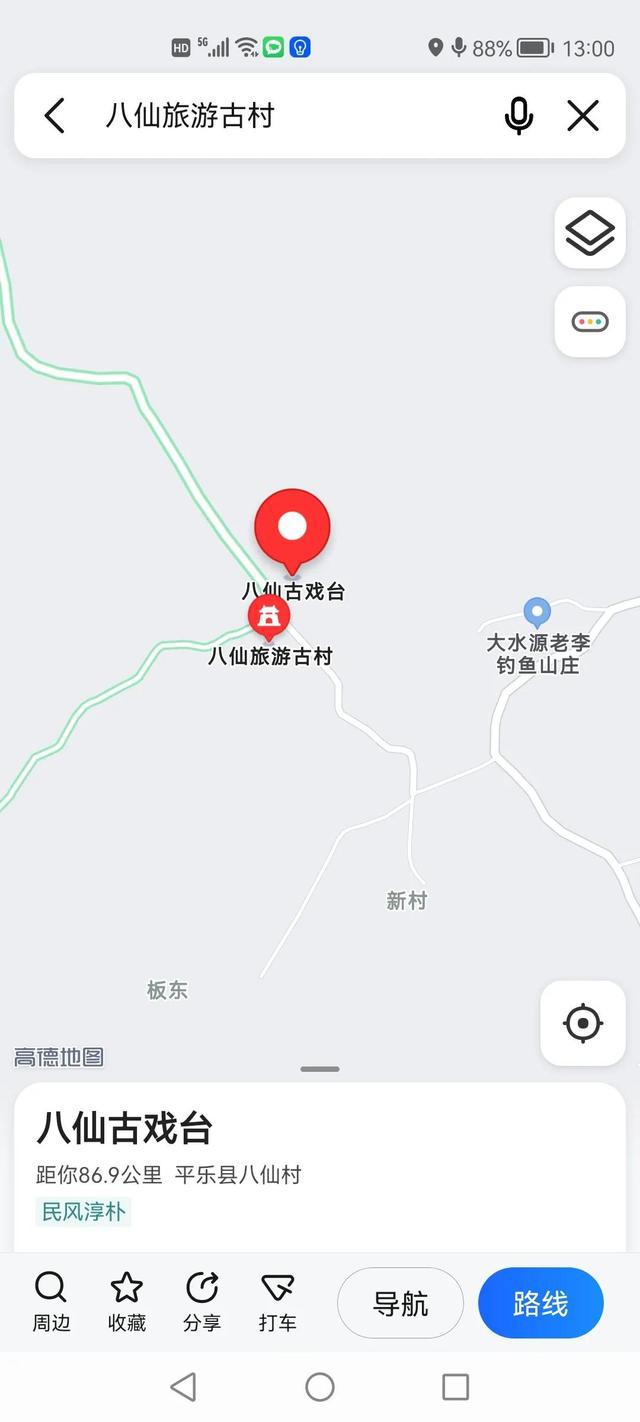640x1422 pixels.
Task: Open the map layers selector
Action: pyautogui.click(x=590, y=233)
